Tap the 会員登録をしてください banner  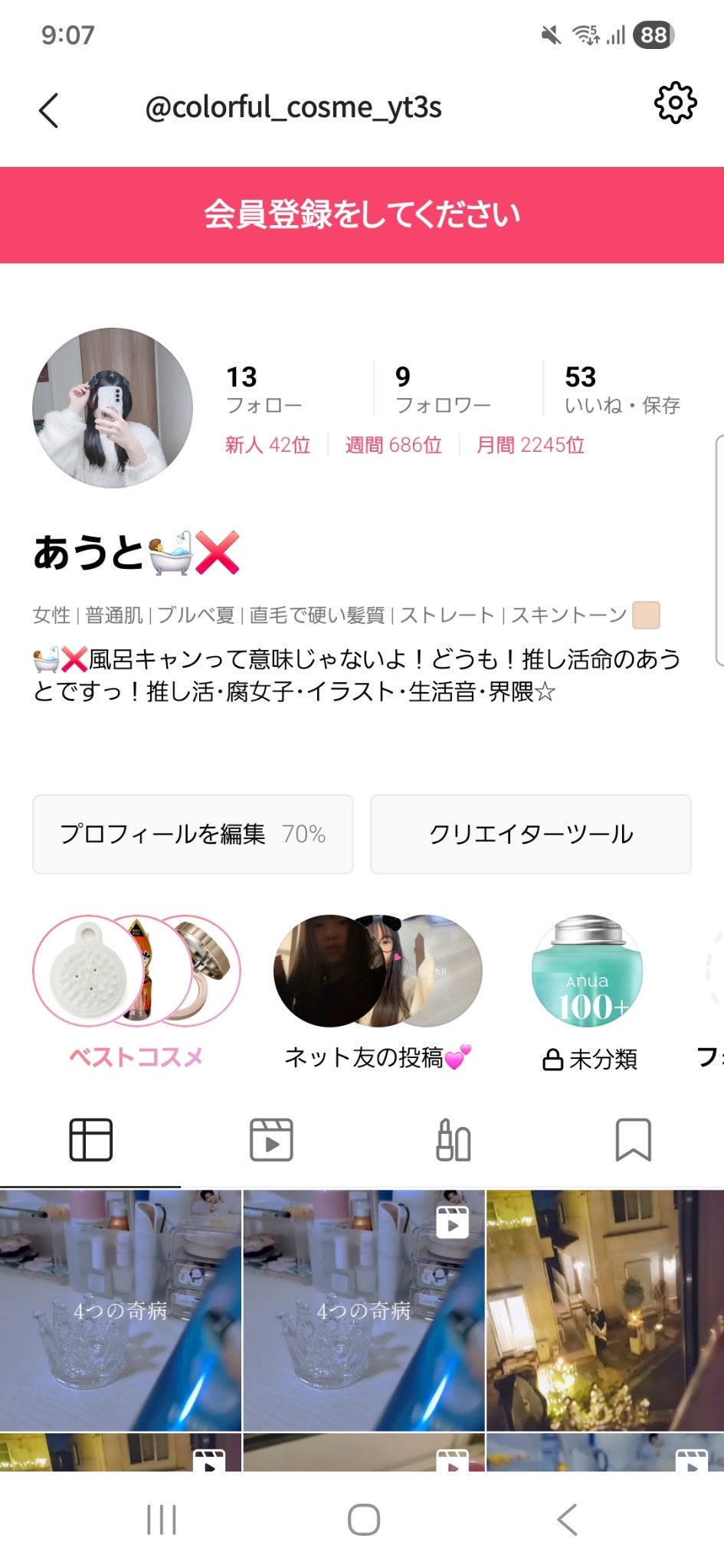pyautogui.click(x=362, y=215)
